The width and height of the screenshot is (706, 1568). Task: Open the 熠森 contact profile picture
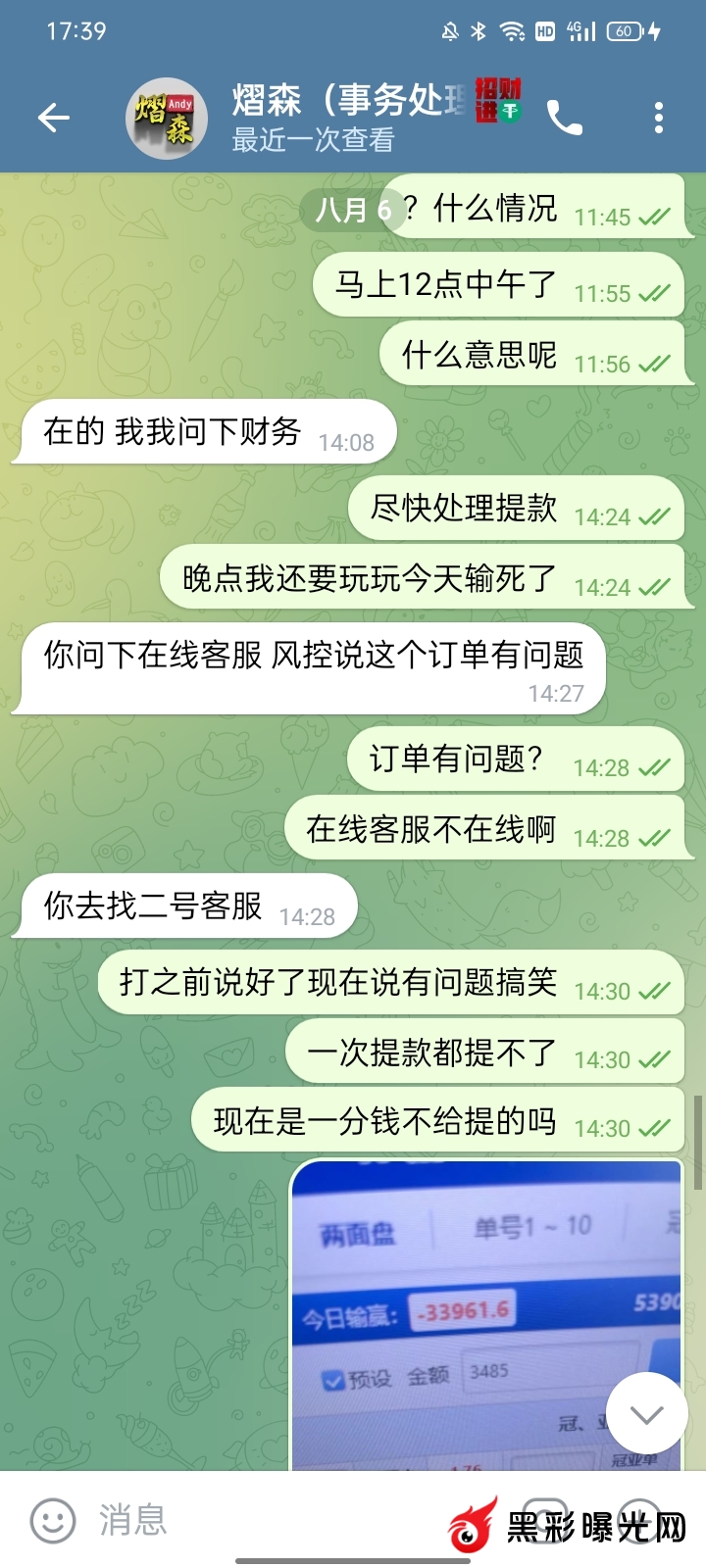(167, 119)
